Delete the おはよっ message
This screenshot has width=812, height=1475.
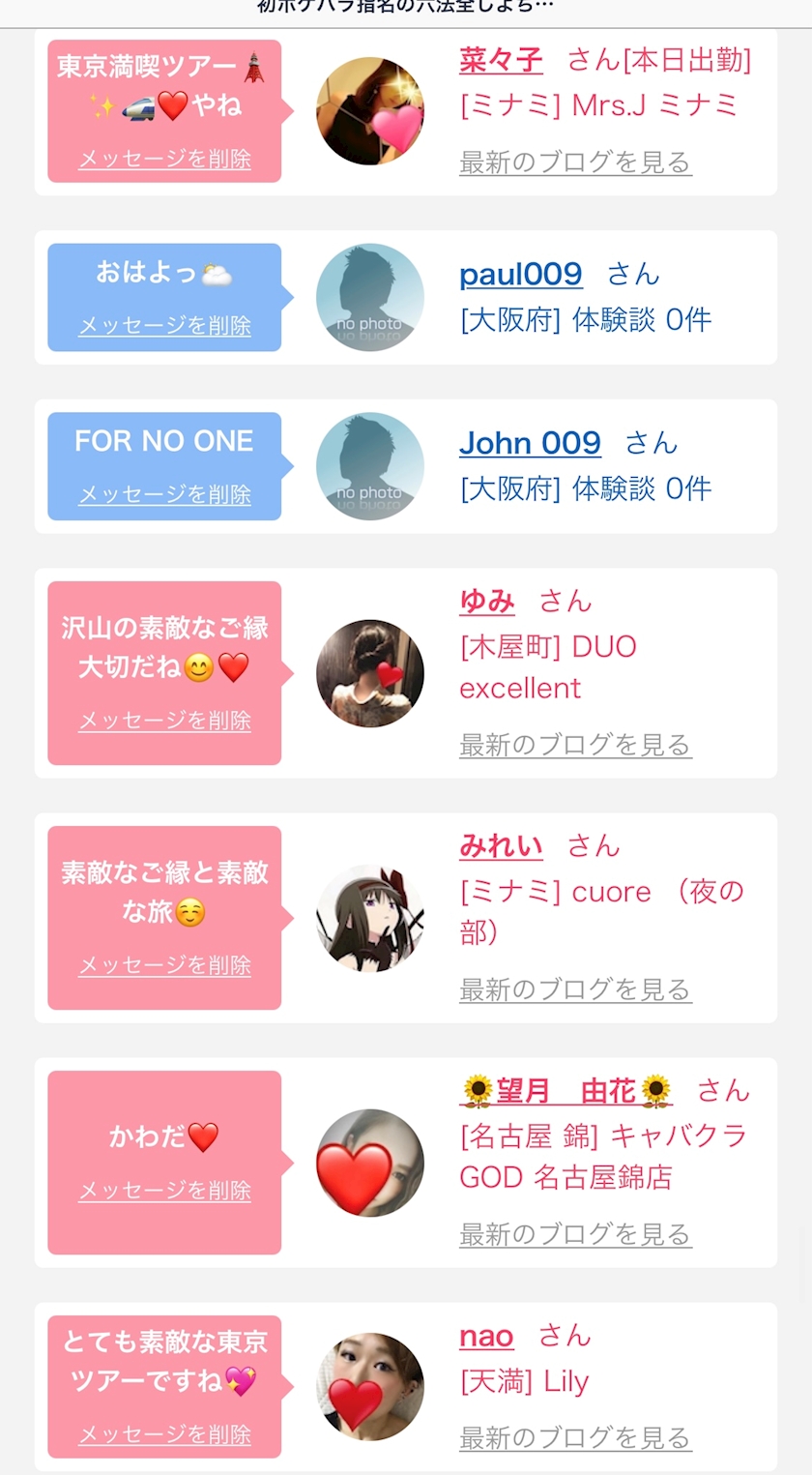[164, 325]
